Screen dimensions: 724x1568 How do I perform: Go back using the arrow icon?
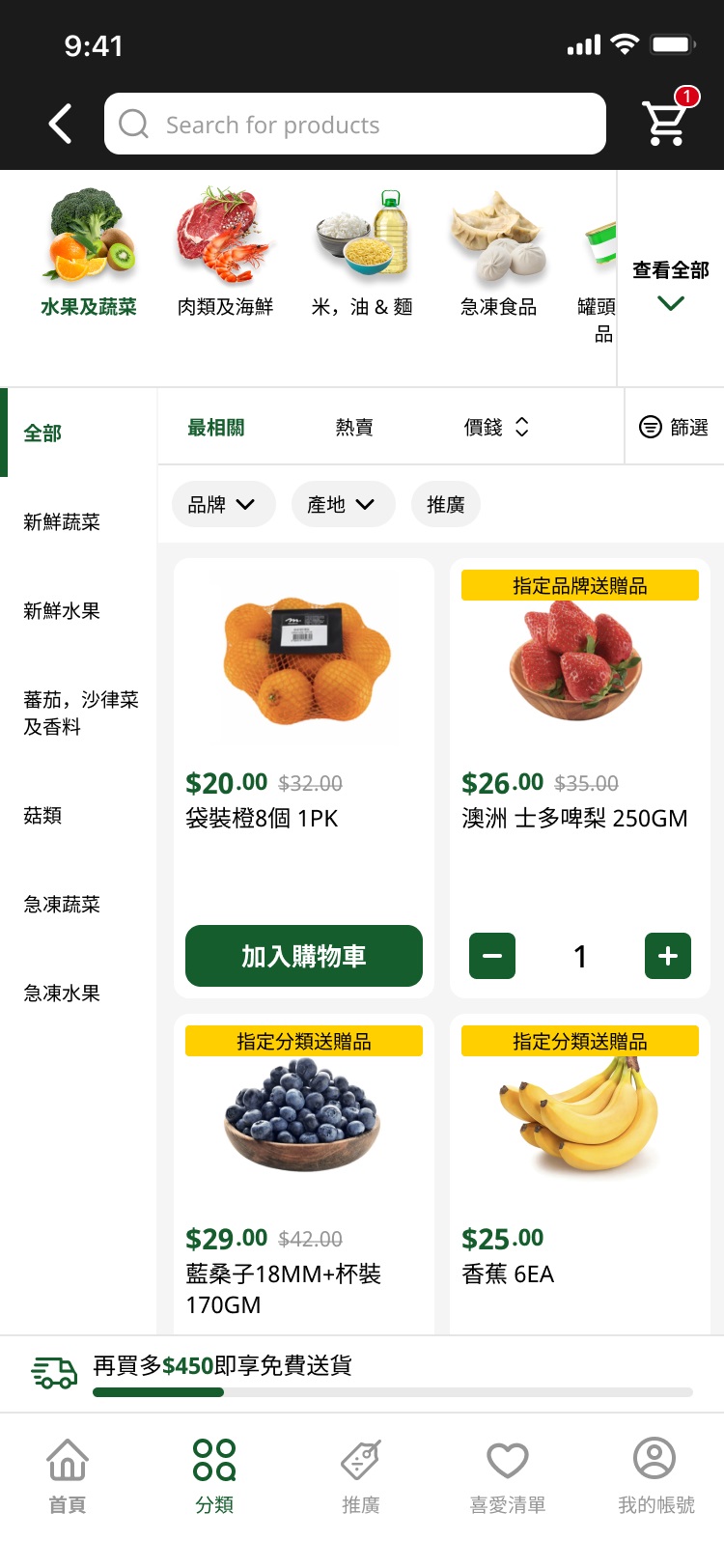[61, 124]
